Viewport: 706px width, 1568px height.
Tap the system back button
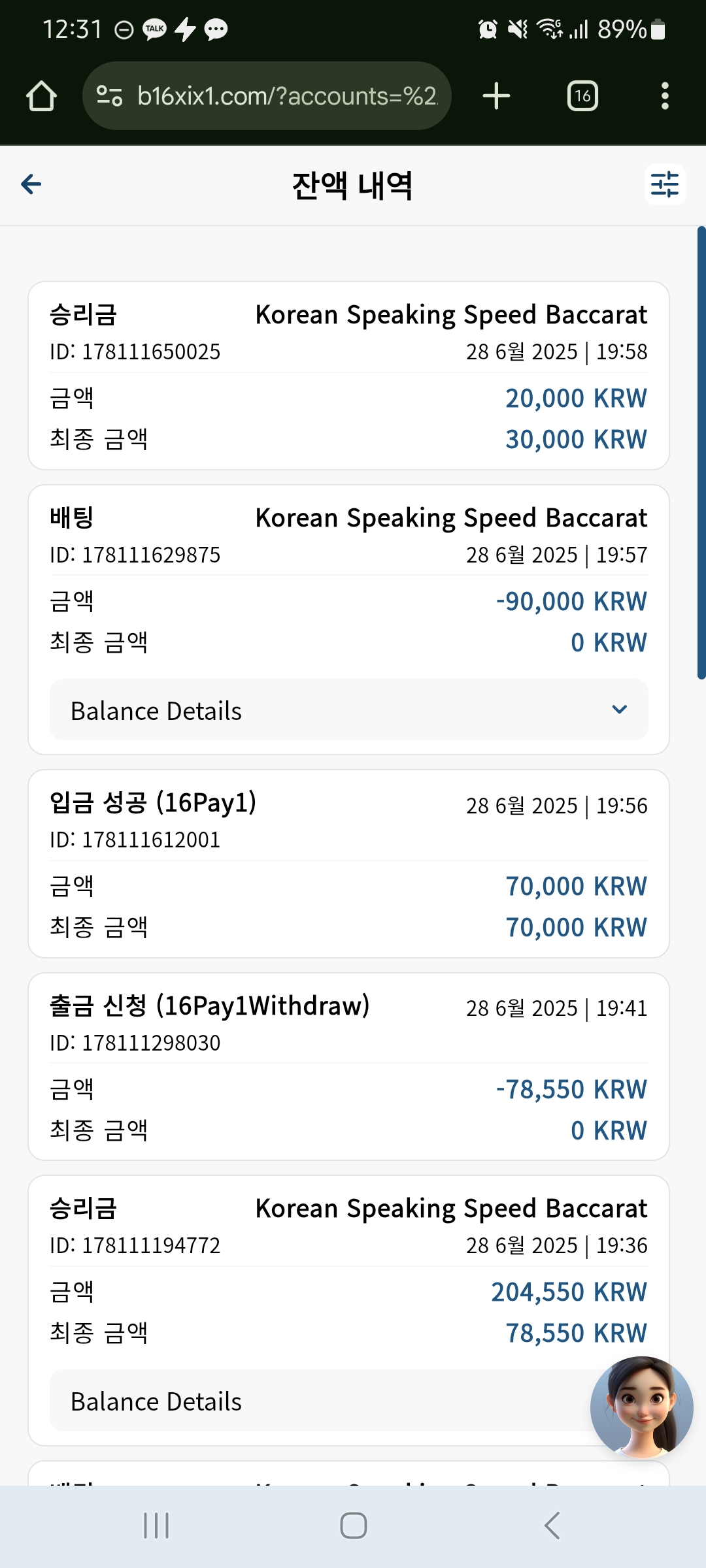552,1526
